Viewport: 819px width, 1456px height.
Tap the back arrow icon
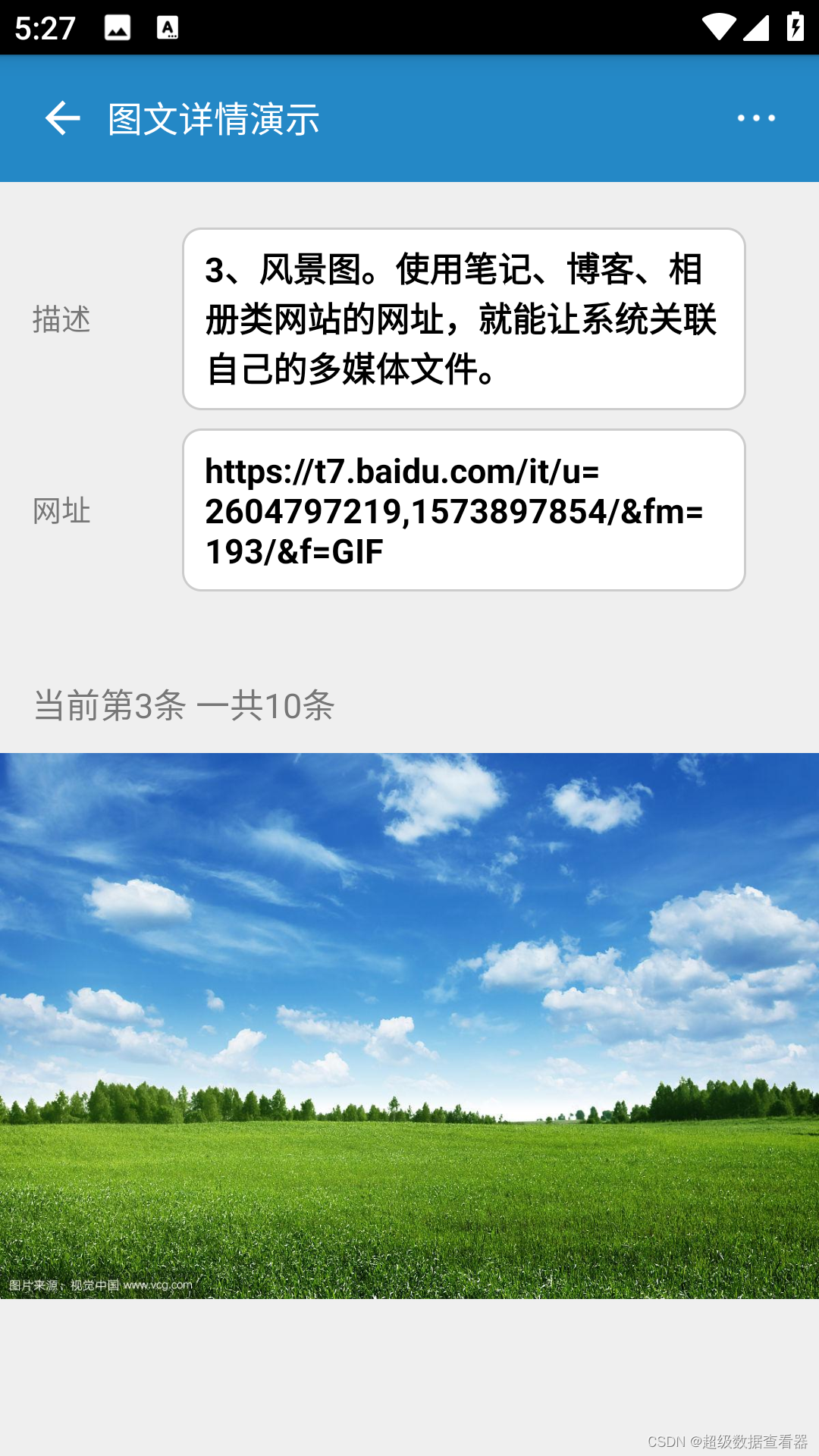click(62, 118)
